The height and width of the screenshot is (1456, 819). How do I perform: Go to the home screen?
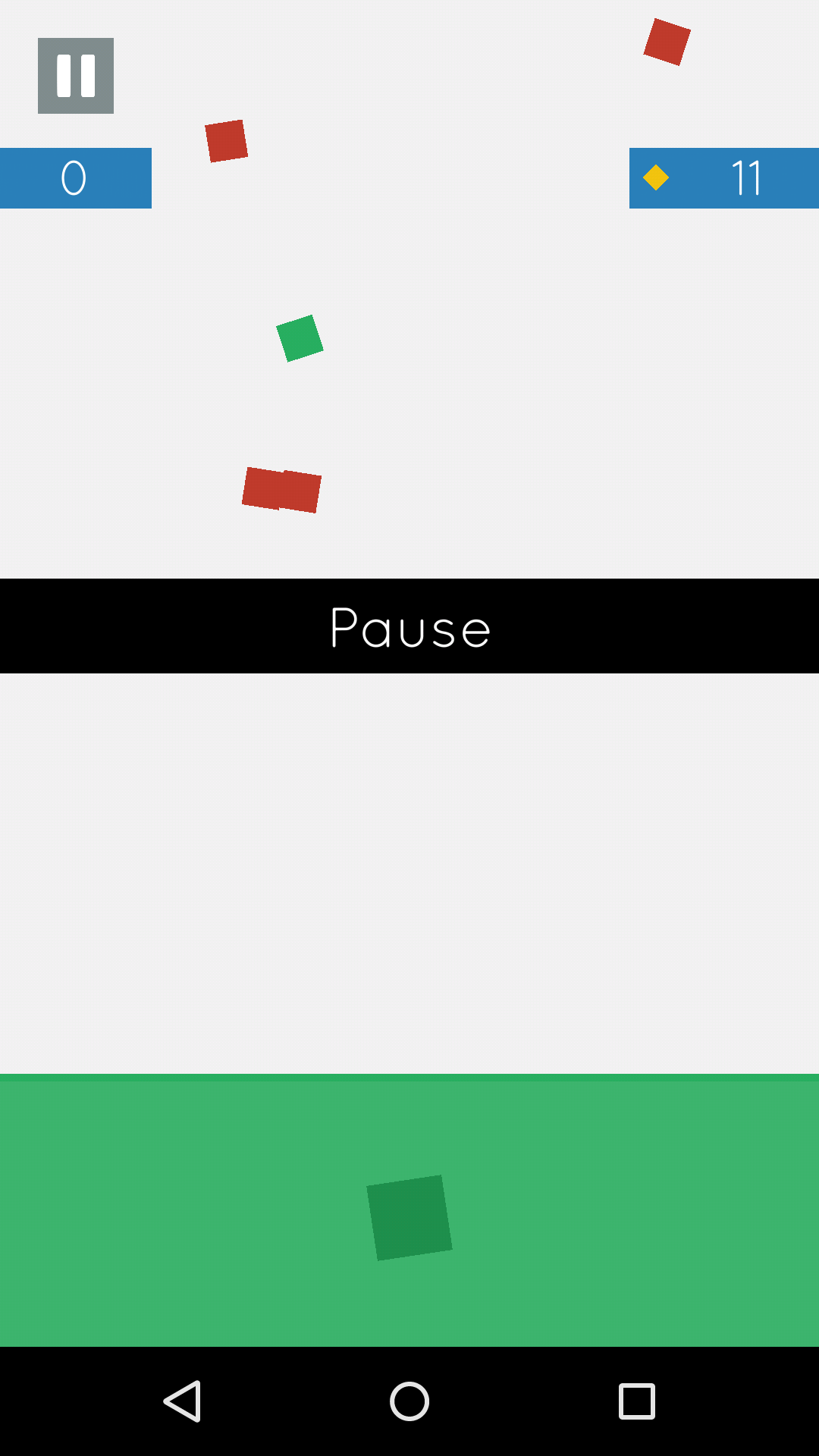(409, 1401)
